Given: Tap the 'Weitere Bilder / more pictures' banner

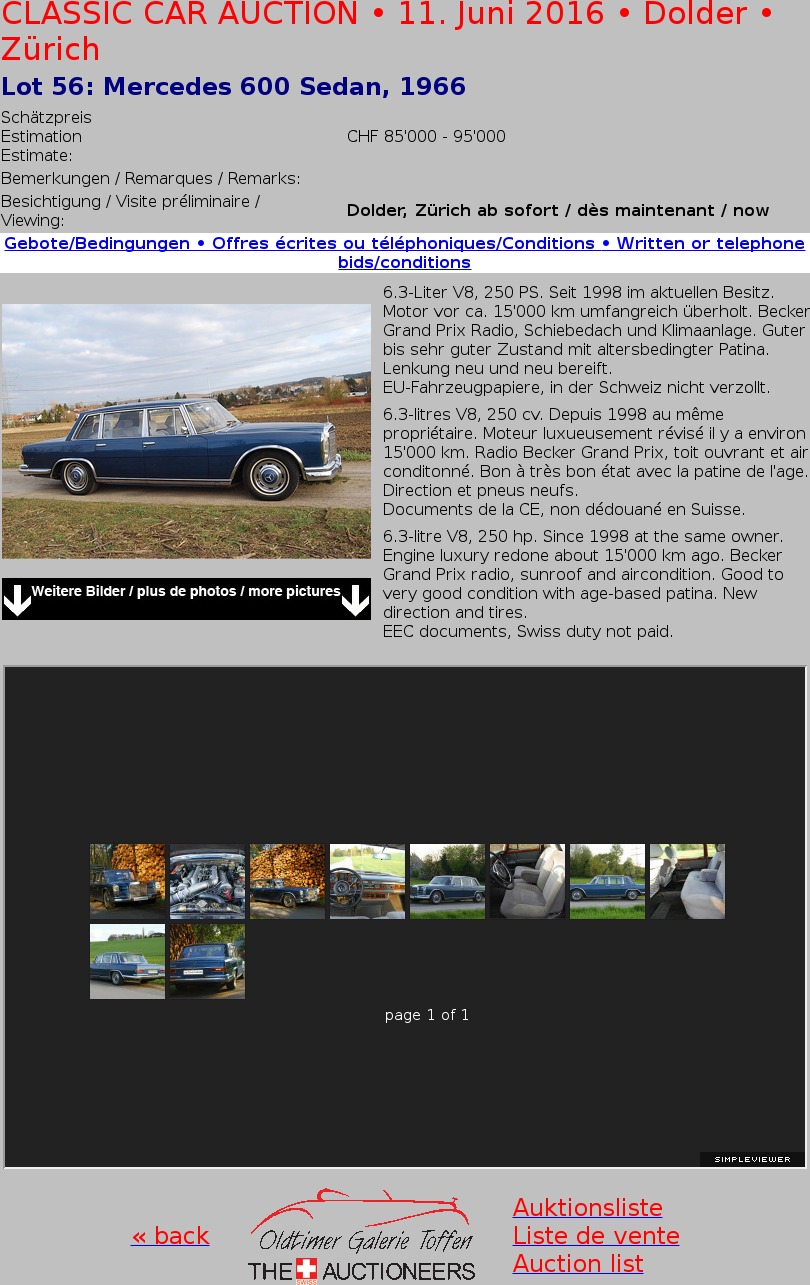Looking at the screenshot, I should pyautogui.click(x=186, y=598).
